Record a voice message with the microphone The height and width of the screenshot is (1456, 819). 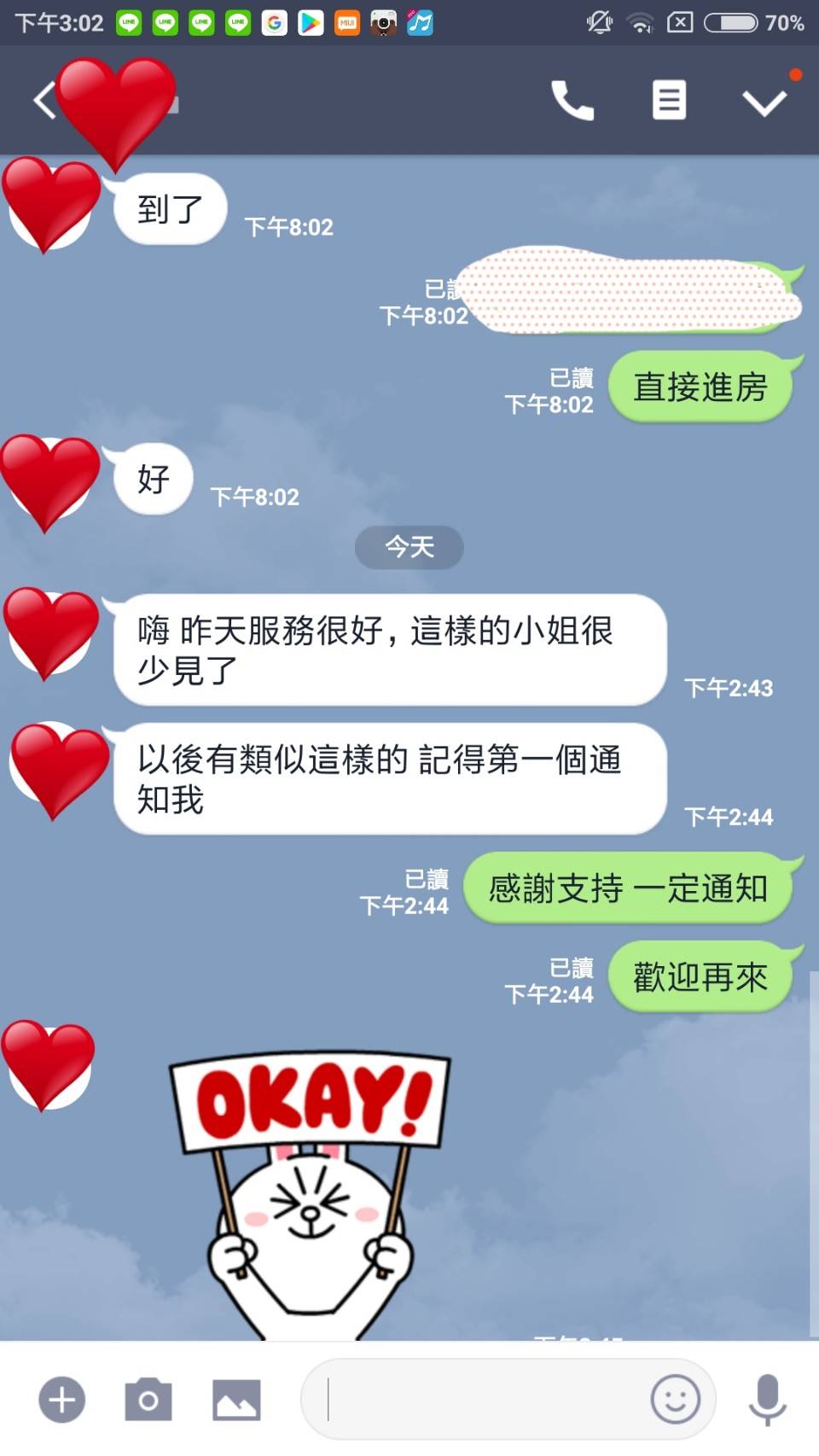(x=766, y=1398)
